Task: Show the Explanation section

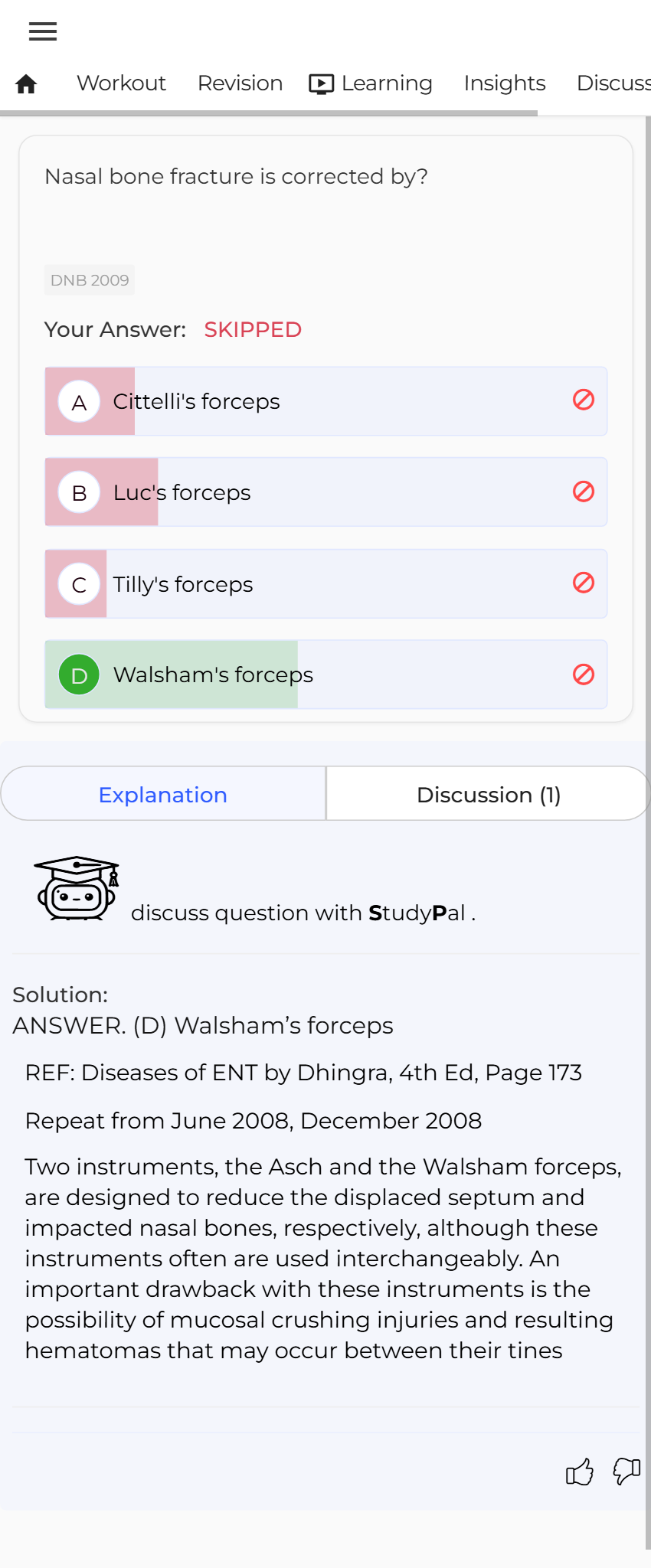Action: [163, 795]
